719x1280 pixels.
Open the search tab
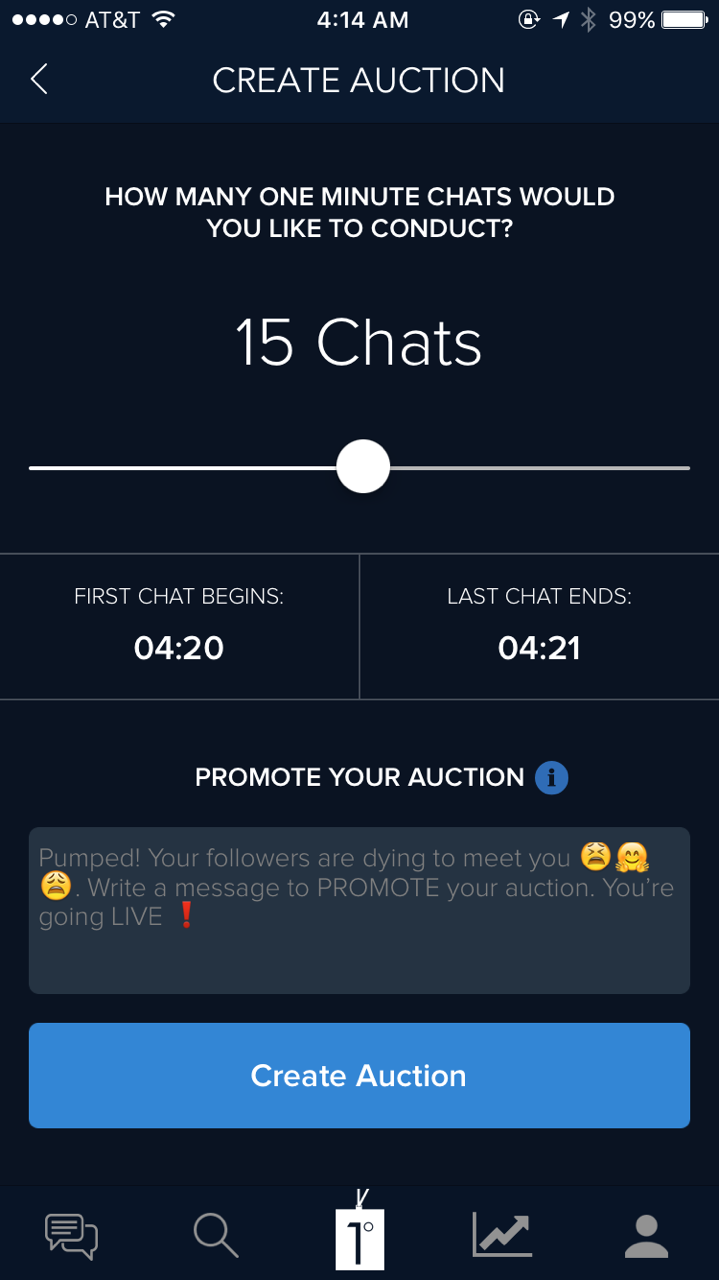pos(216,1236)
